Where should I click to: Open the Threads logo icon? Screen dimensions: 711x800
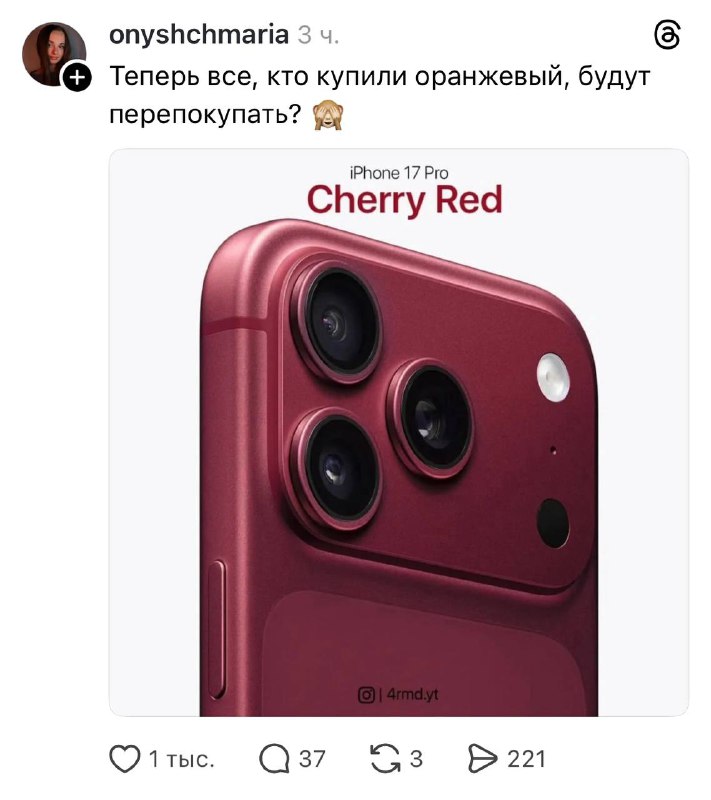point(667,35)
